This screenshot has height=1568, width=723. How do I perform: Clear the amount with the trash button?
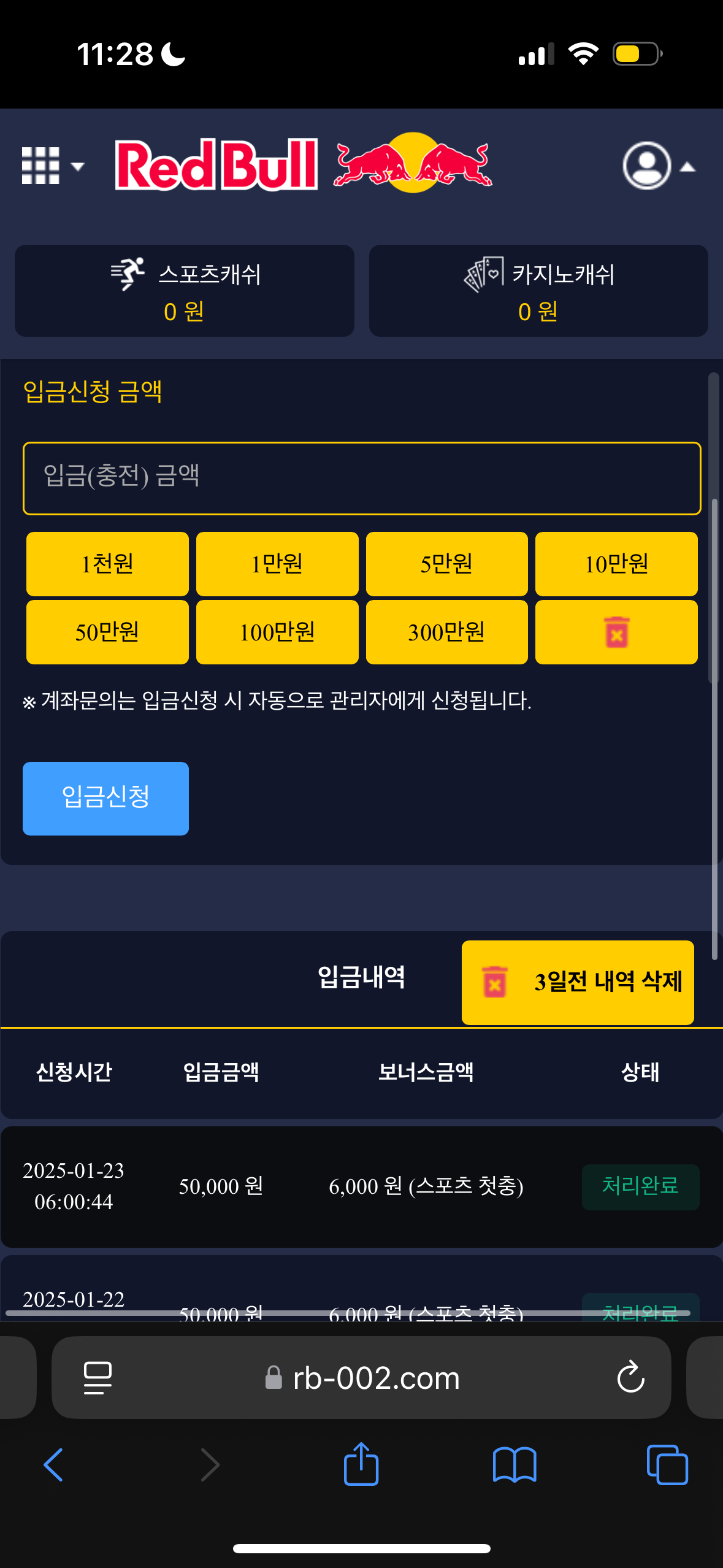coord(616,632)
